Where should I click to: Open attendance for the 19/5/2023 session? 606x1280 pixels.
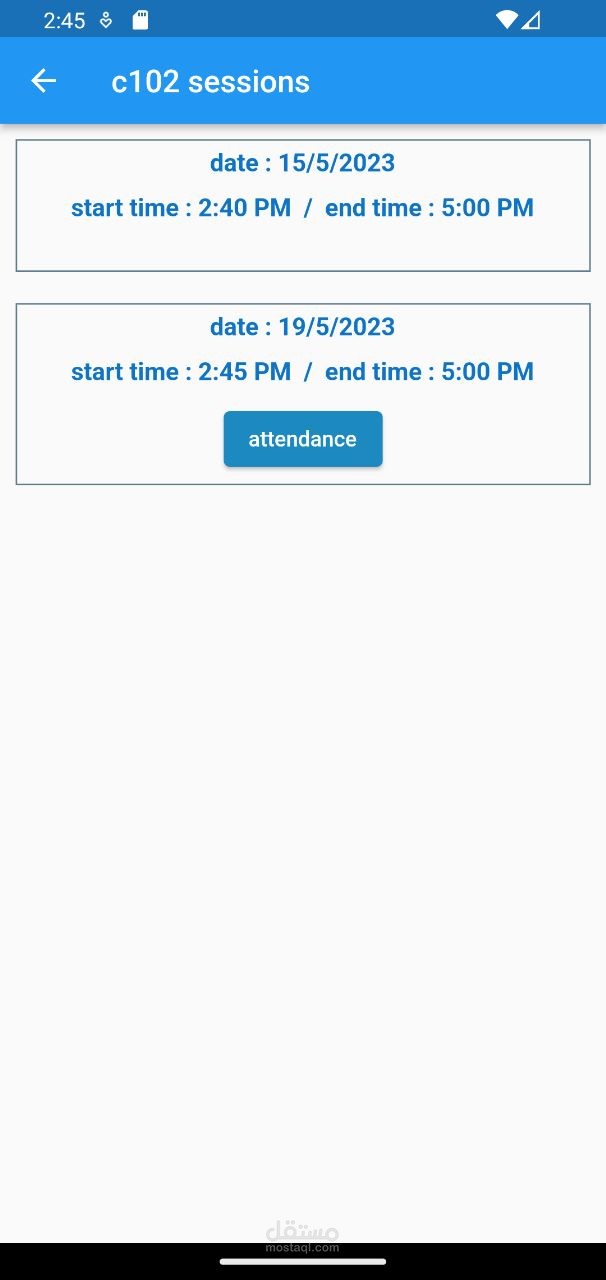click(302, 439)
